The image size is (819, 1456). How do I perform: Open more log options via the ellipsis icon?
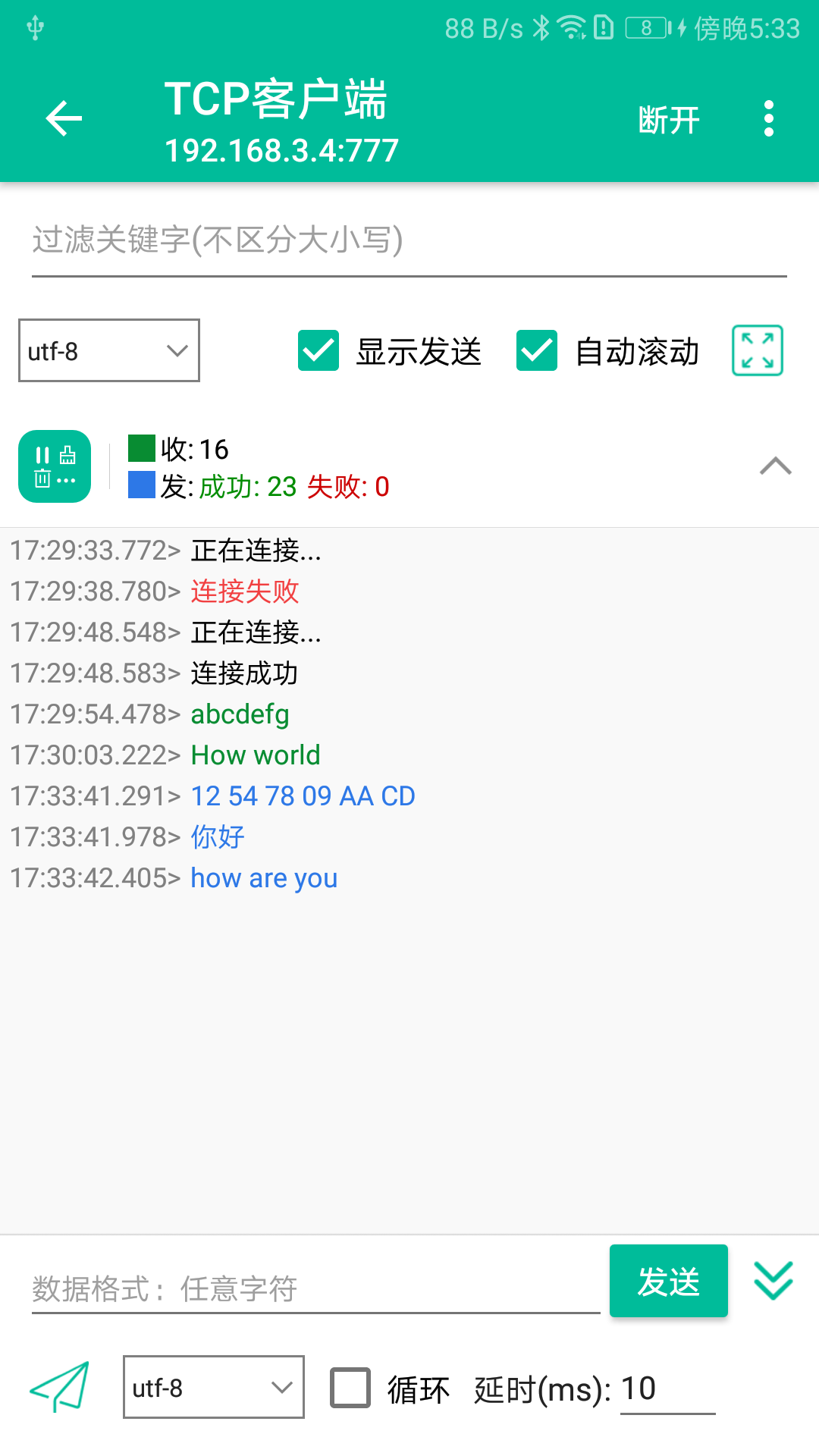65,479
